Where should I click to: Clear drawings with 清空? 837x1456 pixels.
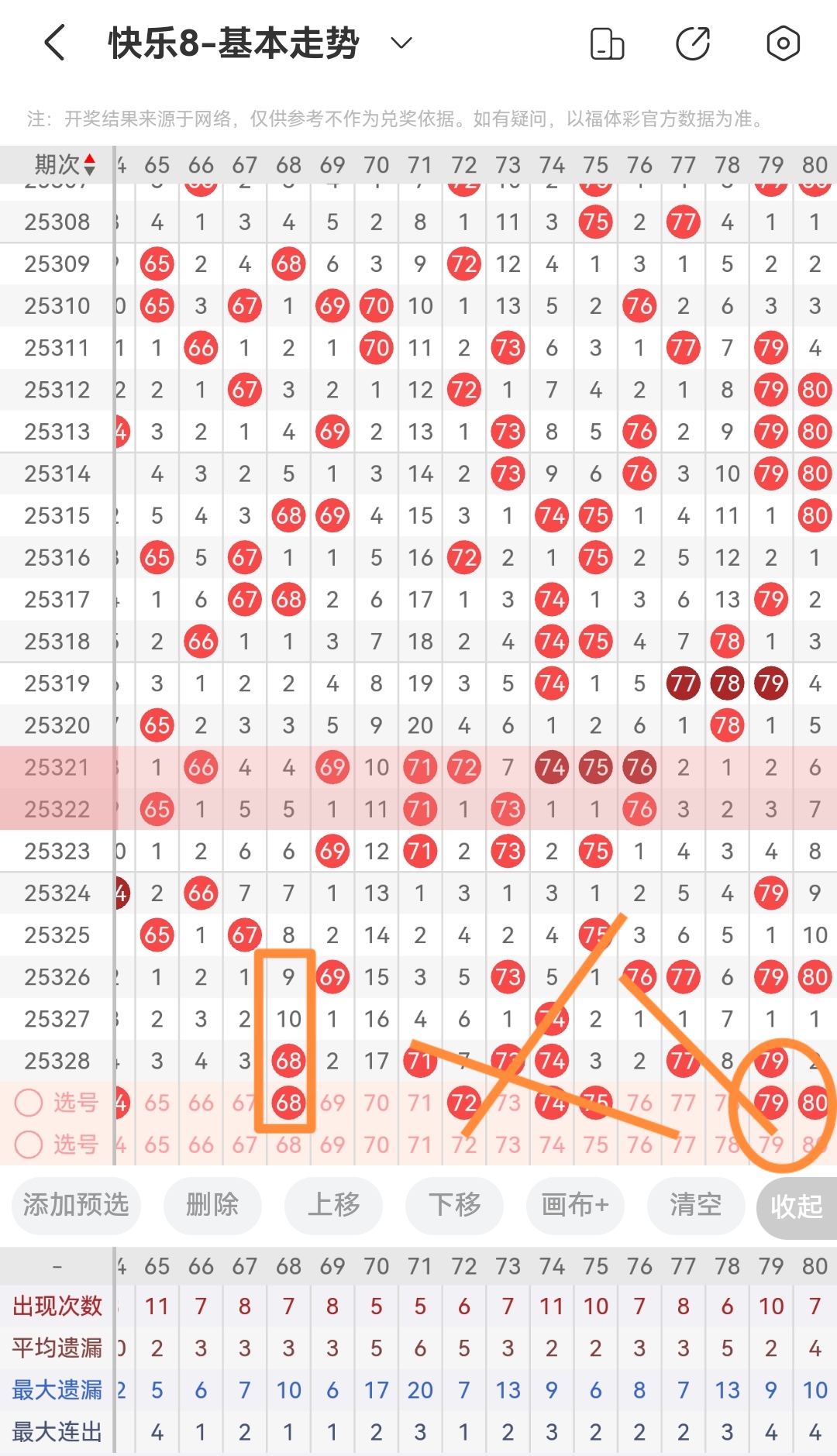(696, 1205)
